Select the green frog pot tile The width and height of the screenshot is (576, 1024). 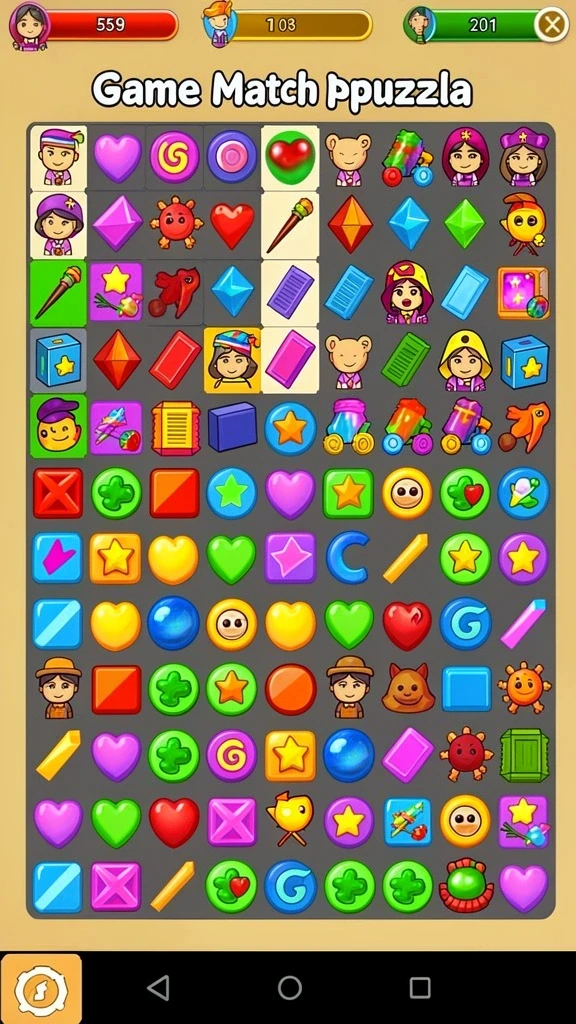[x=466, y=886]
